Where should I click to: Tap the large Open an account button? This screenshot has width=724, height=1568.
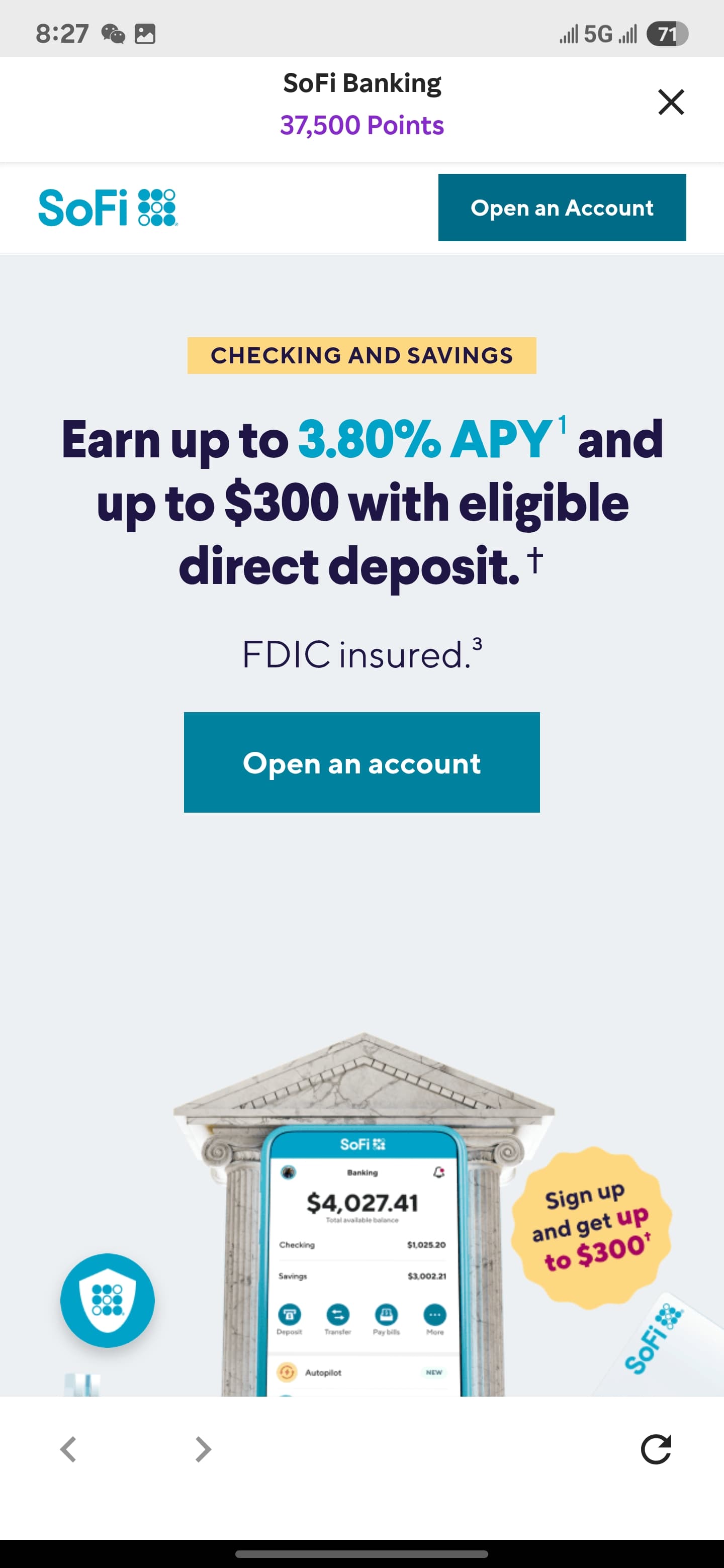[x=361, y=762]
